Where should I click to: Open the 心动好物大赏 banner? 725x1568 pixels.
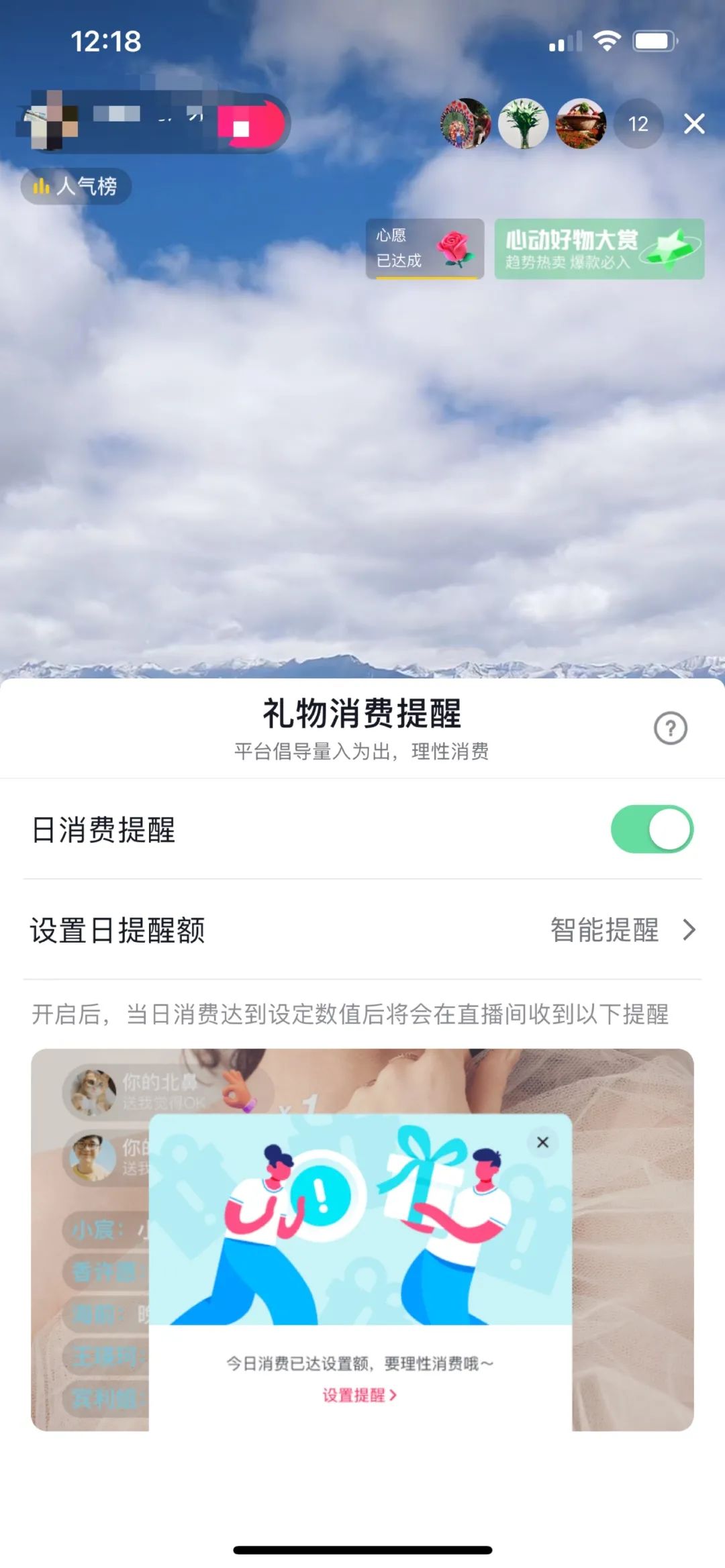click(x=599, y=248)
